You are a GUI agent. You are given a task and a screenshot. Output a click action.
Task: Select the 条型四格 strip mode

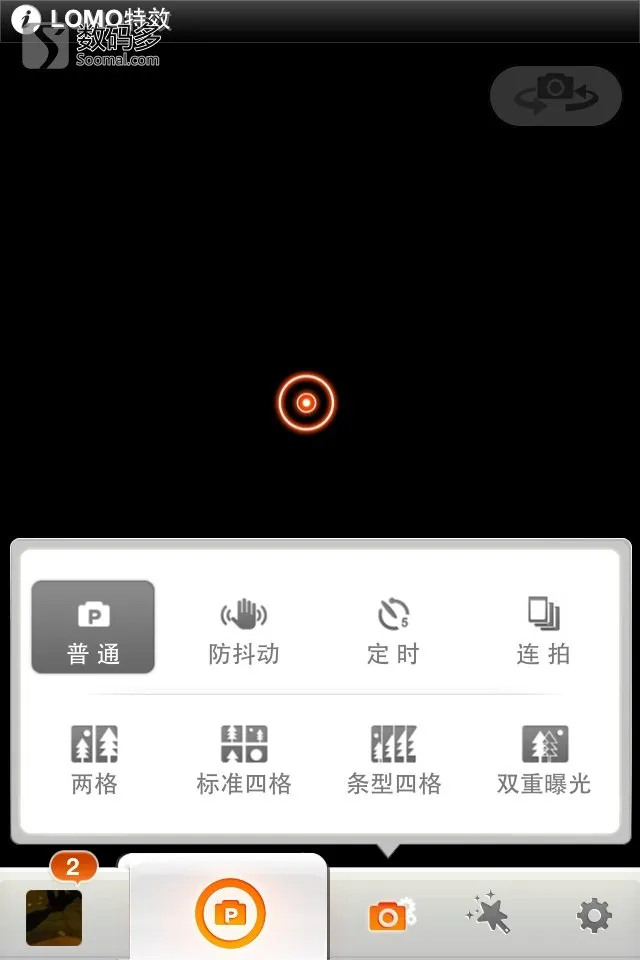[393, 761]
